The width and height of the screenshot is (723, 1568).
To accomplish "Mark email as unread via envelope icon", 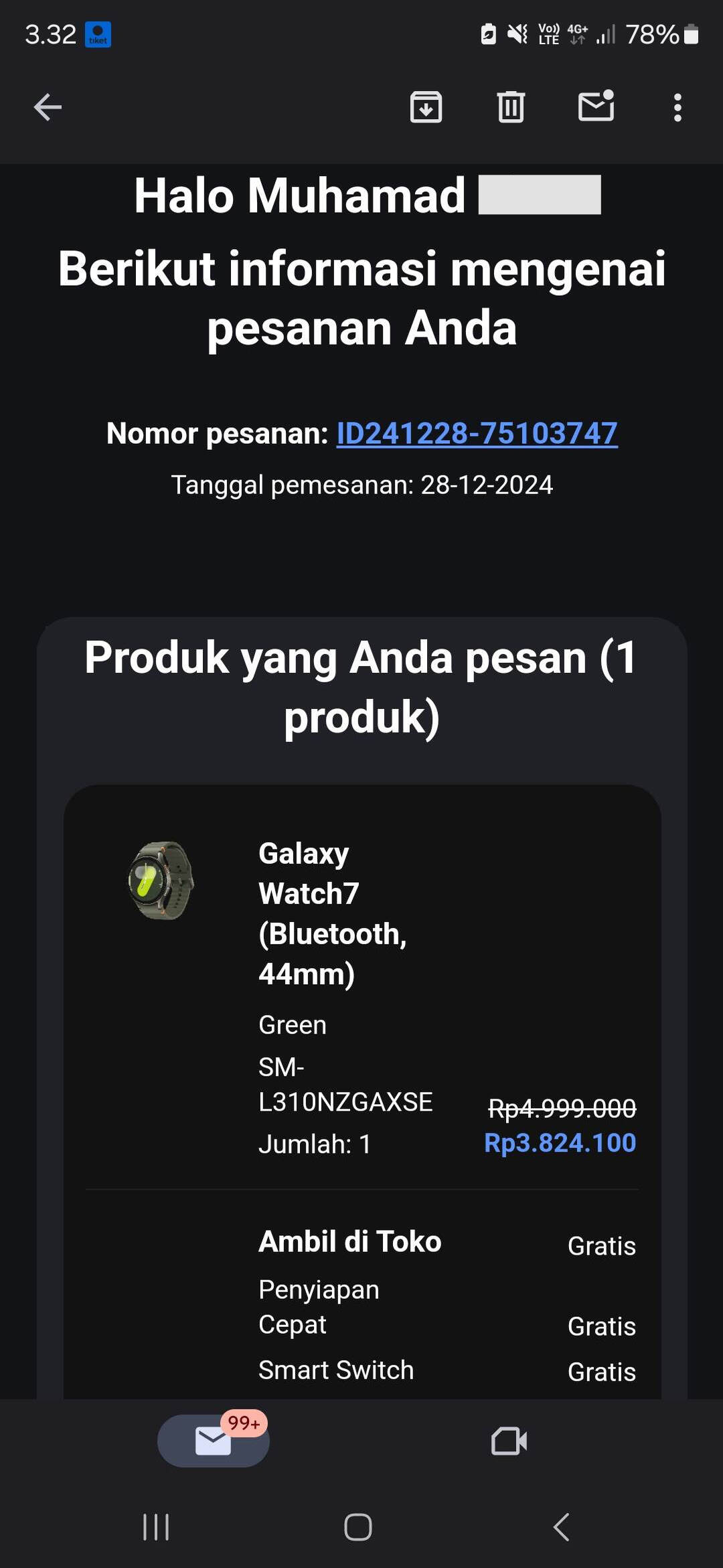I will [x=595, y=107].
